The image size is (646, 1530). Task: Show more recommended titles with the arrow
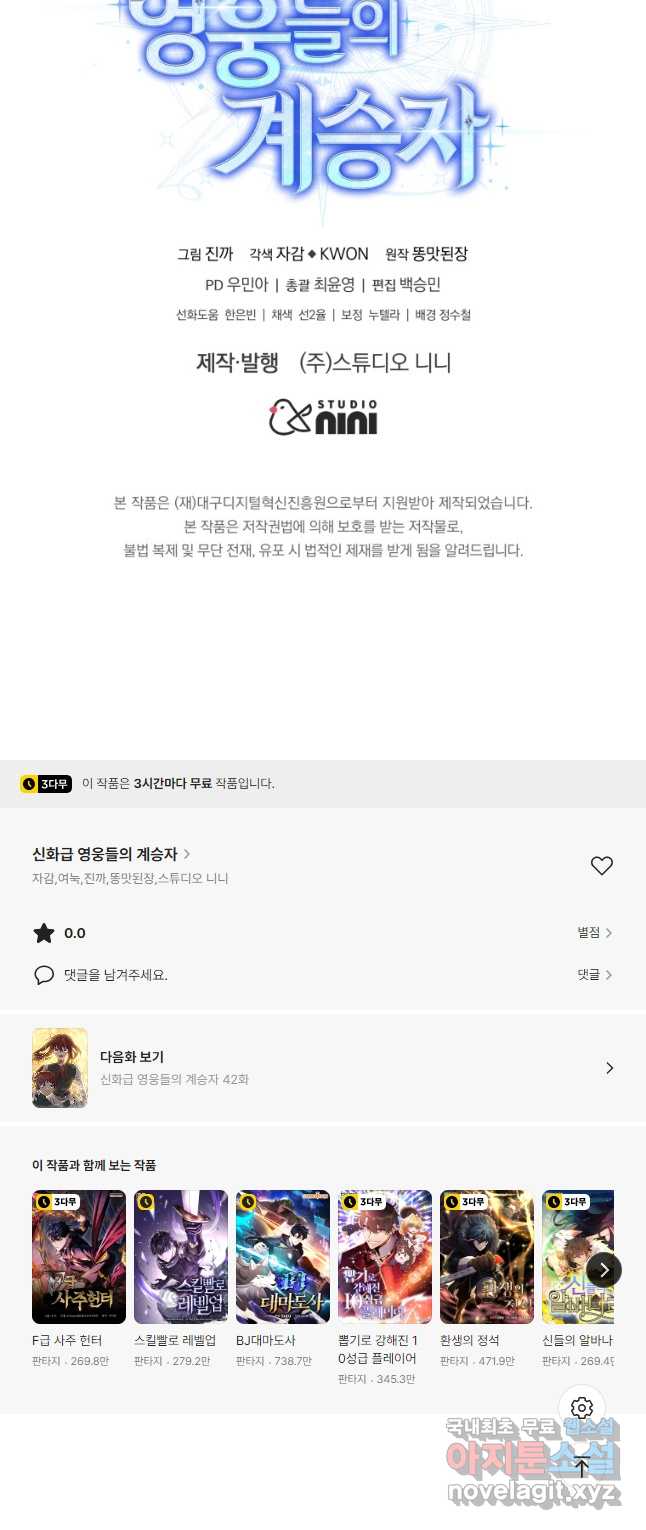[604, 1270]
